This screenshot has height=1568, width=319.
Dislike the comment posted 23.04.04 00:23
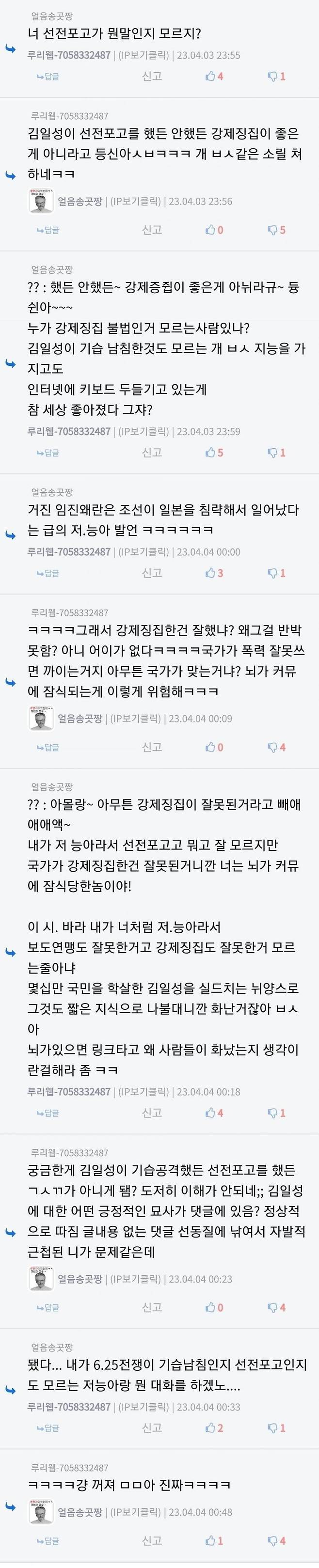coord(276,1307)
